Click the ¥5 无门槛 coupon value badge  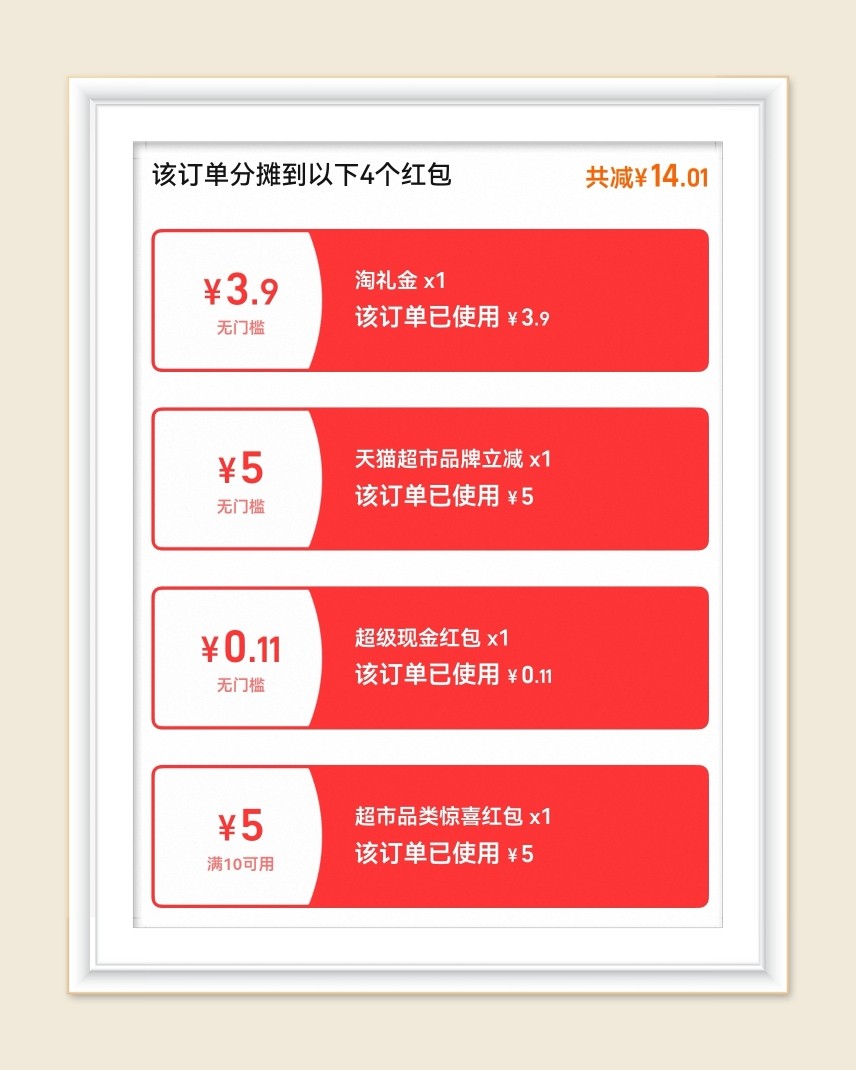[x=233, y=468]
